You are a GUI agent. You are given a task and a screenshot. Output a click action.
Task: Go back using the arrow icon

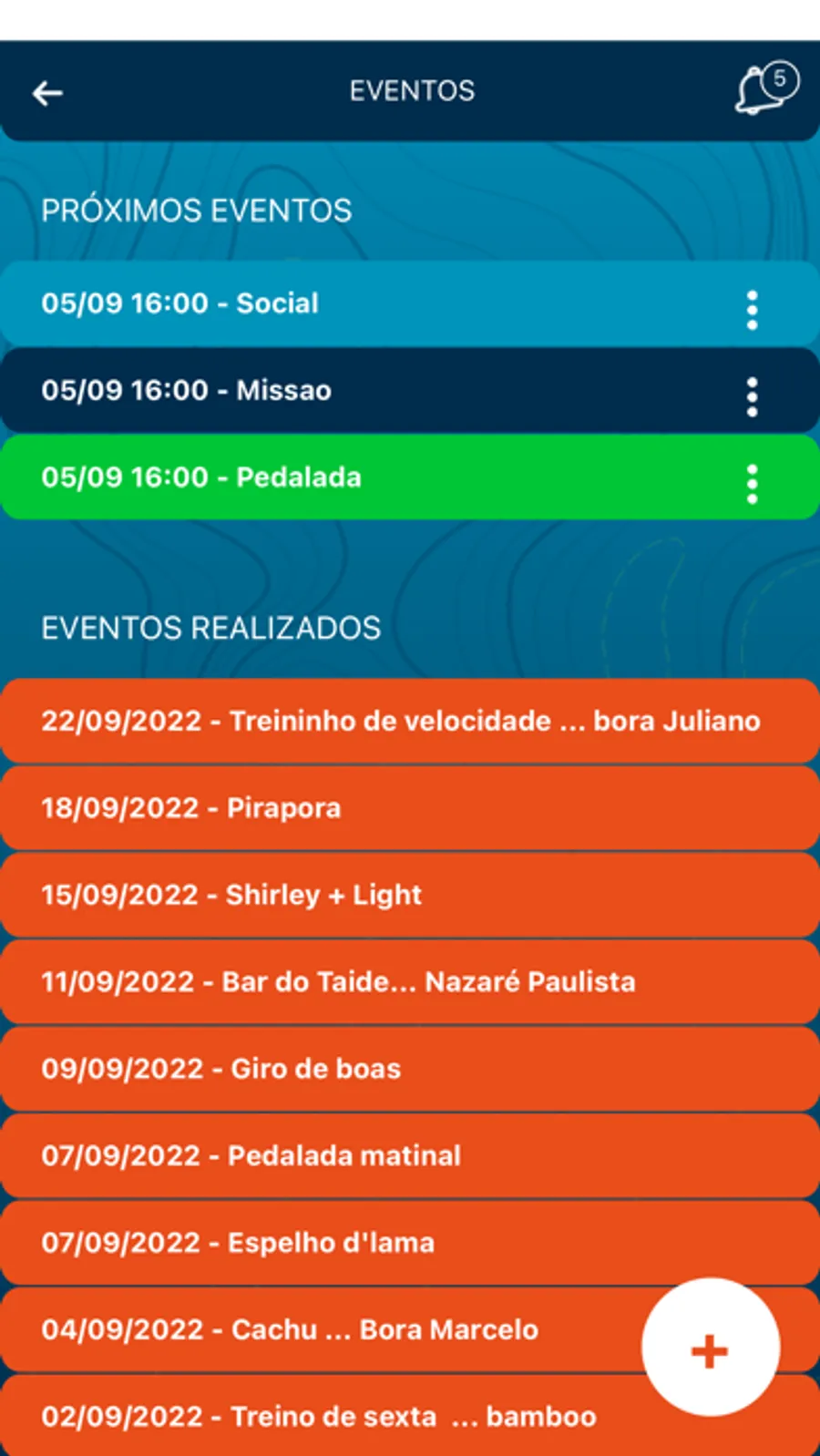(x=47, y=93)
